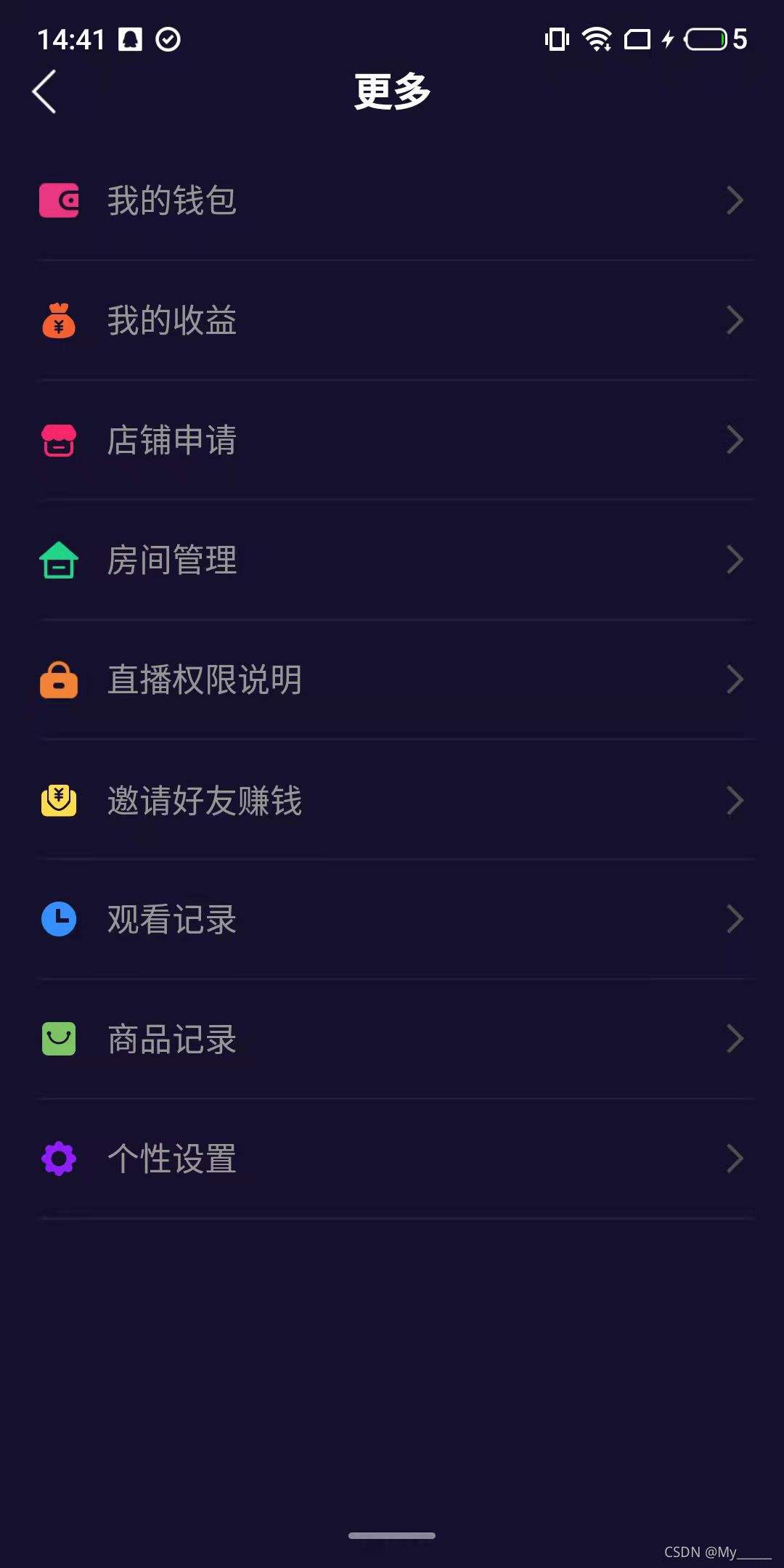Select the pink 店铺申请 storefront icon
This screenshot has height=1568, width=784.
[58, 439]
